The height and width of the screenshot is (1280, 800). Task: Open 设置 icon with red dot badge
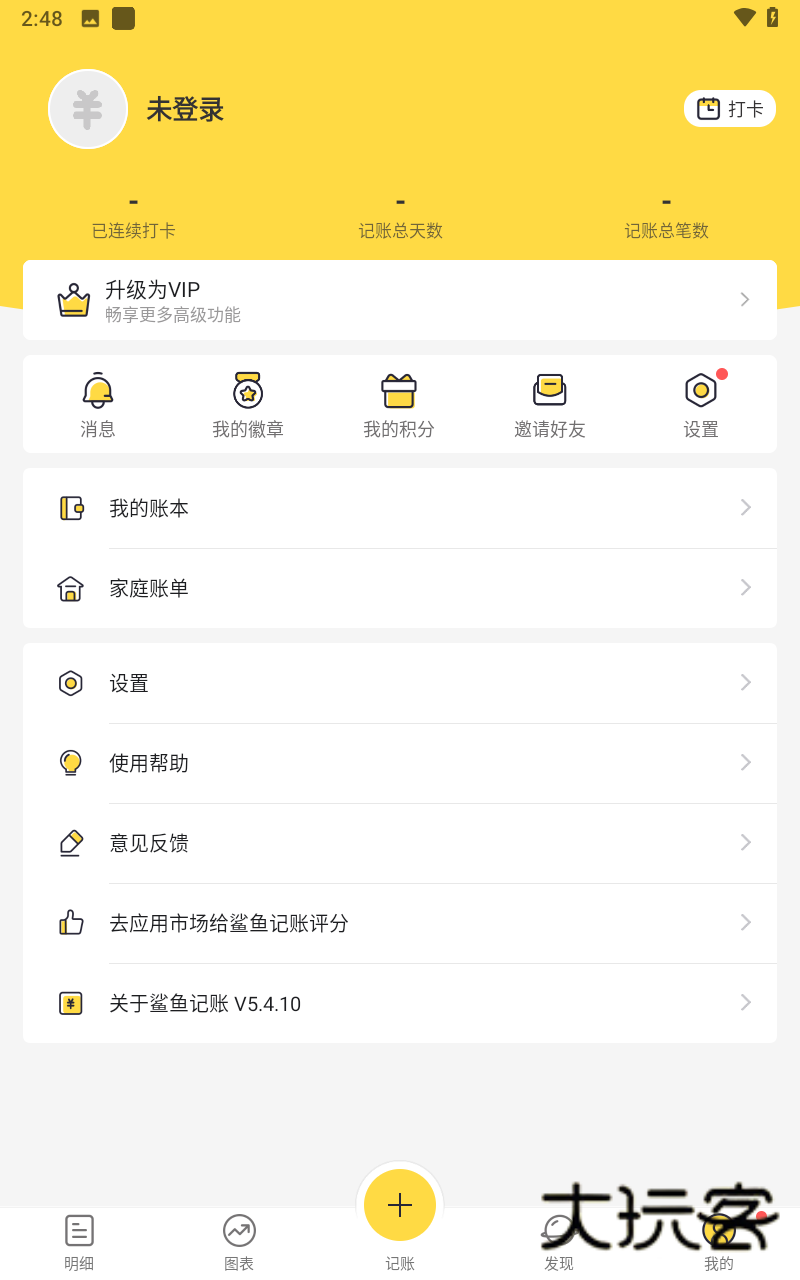[700, 392]
